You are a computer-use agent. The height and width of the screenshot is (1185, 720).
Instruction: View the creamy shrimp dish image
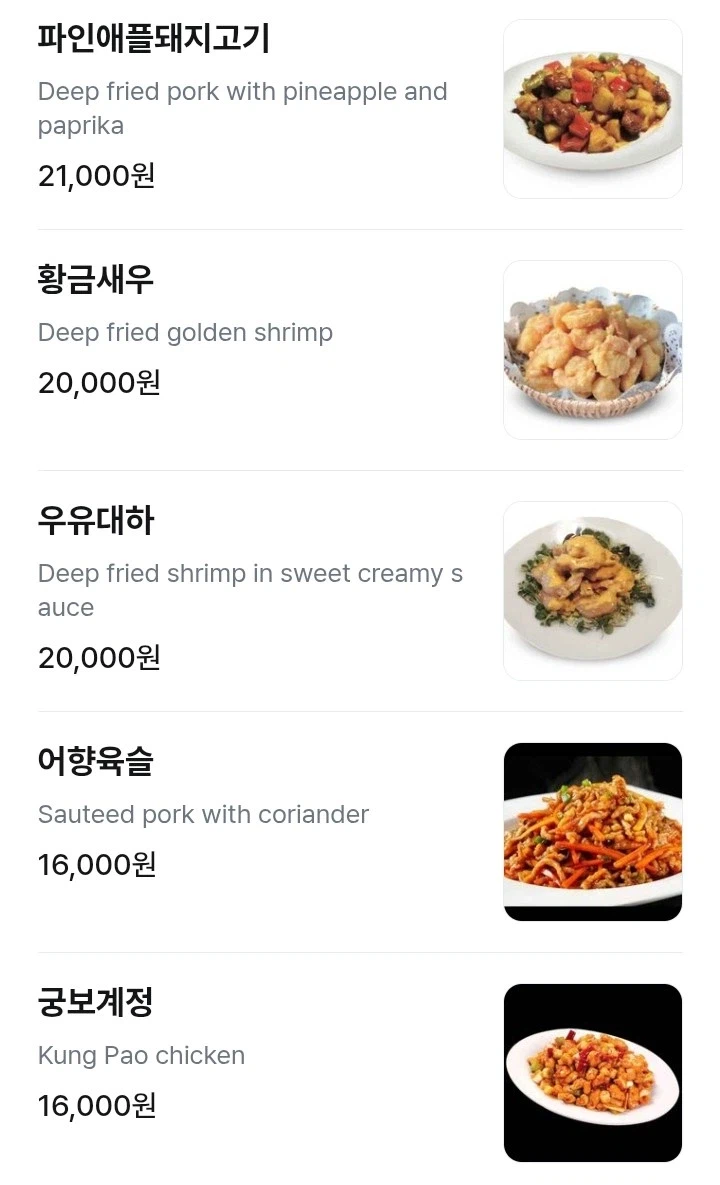592,590
